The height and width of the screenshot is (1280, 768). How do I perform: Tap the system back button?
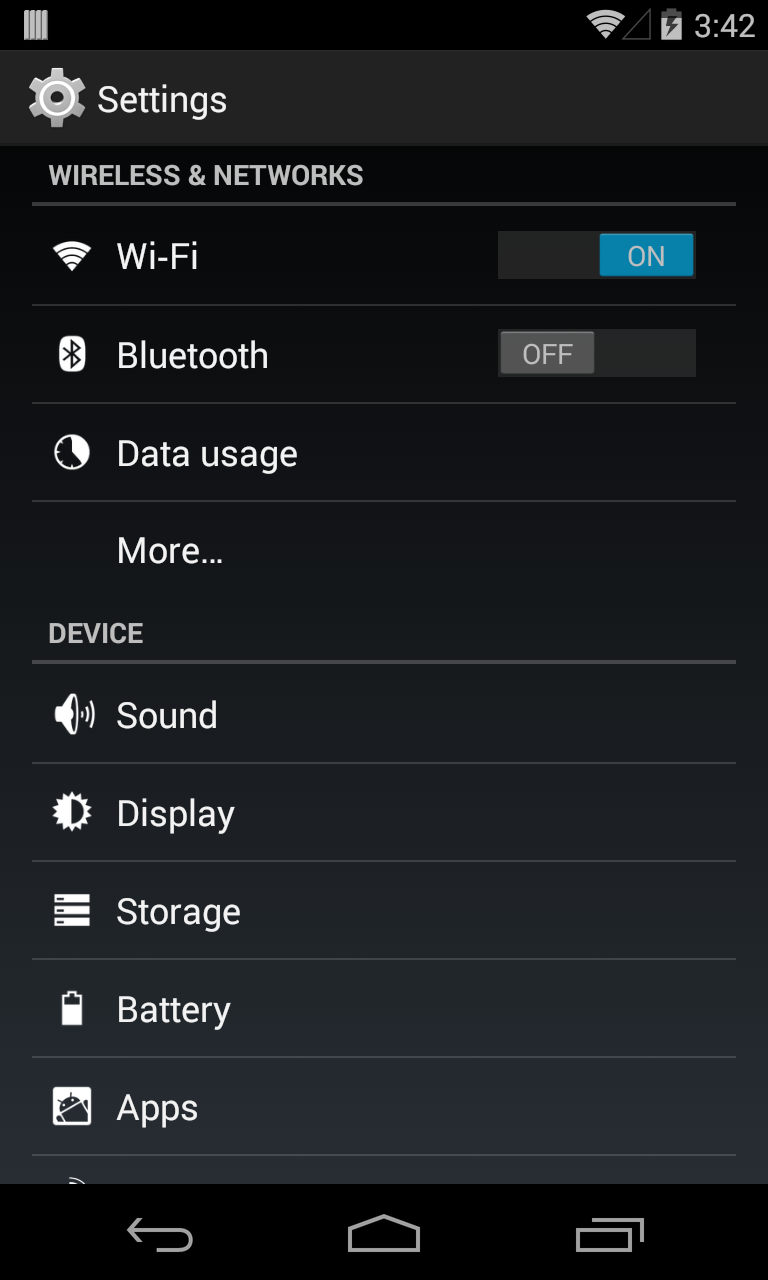click(160, 1234)
